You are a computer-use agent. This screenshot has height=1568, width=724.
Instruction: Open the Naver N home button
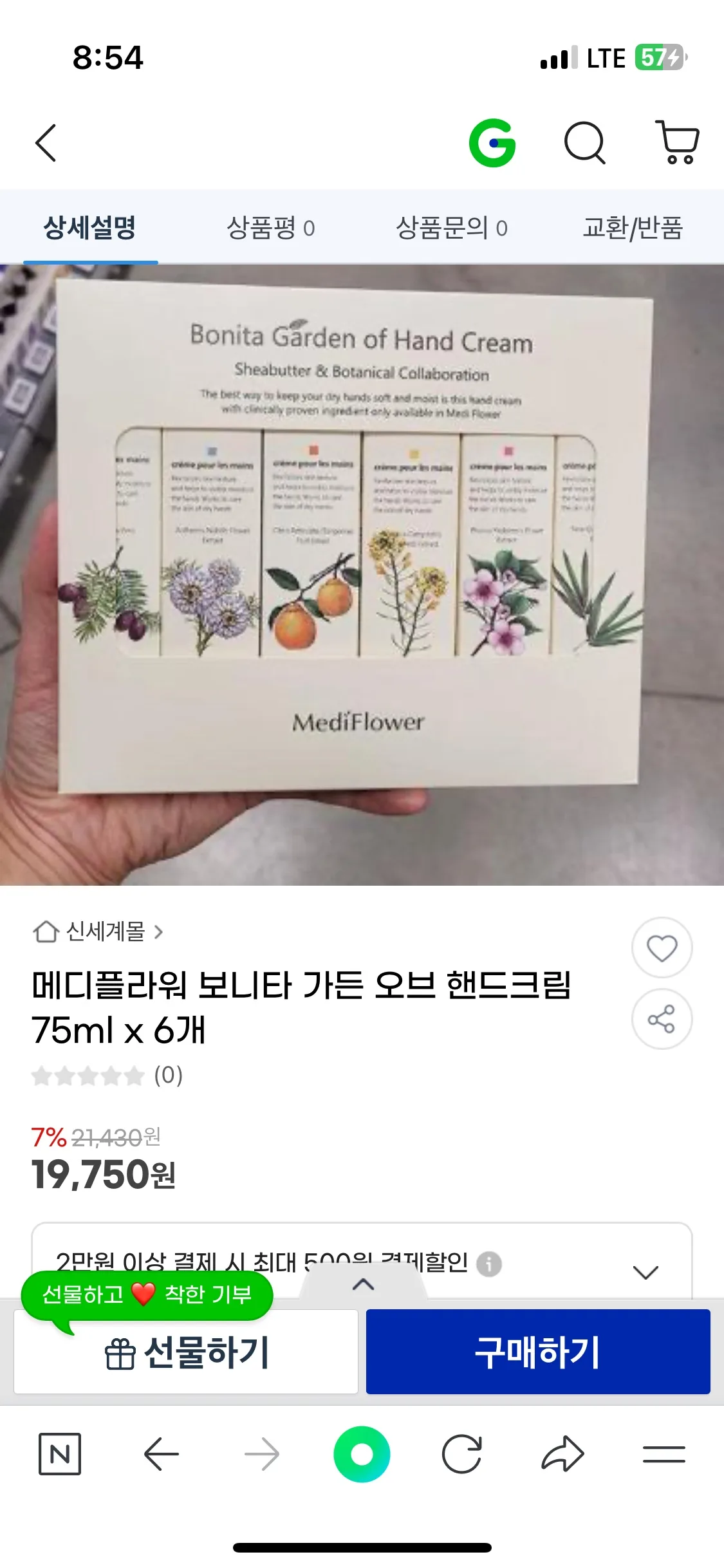pos(60,1454)
